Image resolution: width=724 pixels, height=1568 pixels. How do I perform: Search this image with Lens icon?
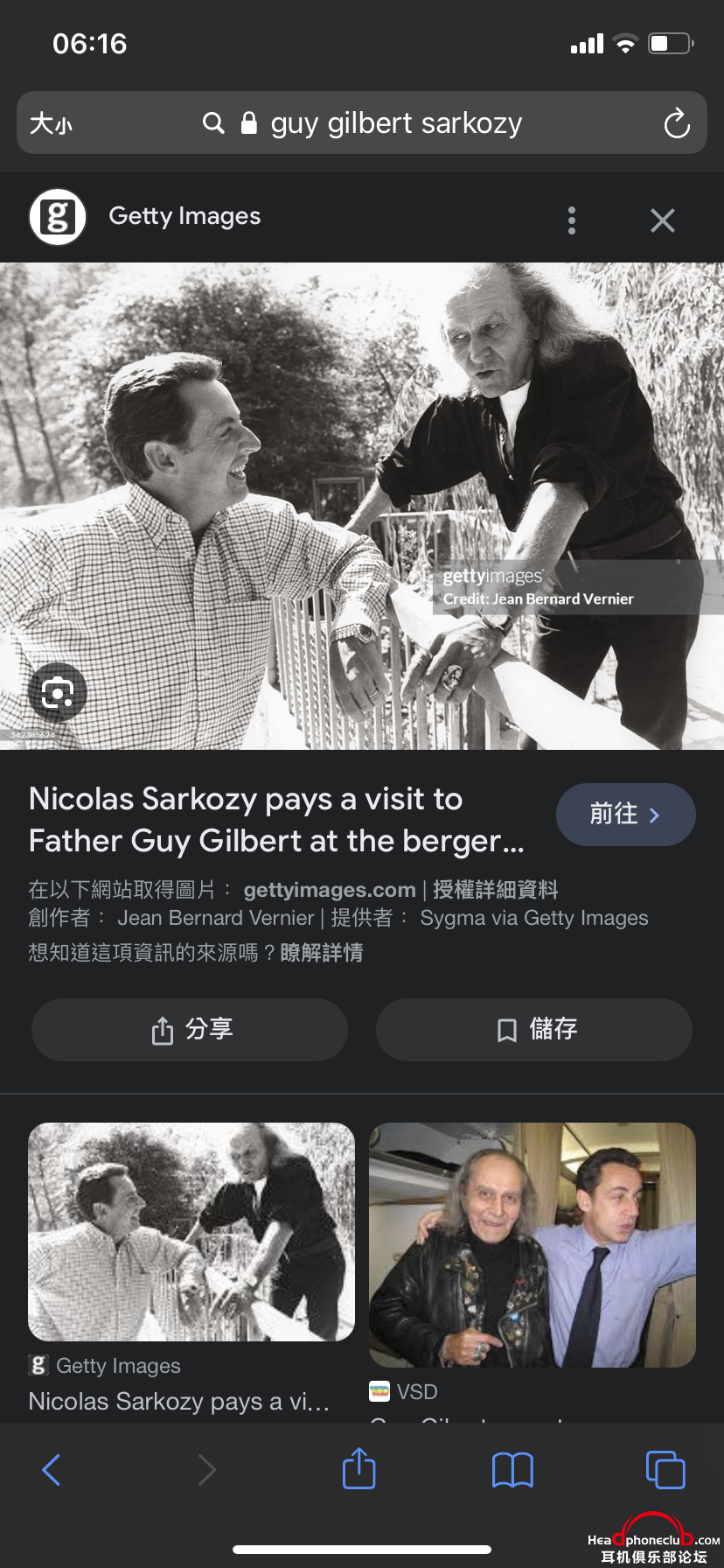(x=58, y=692)
